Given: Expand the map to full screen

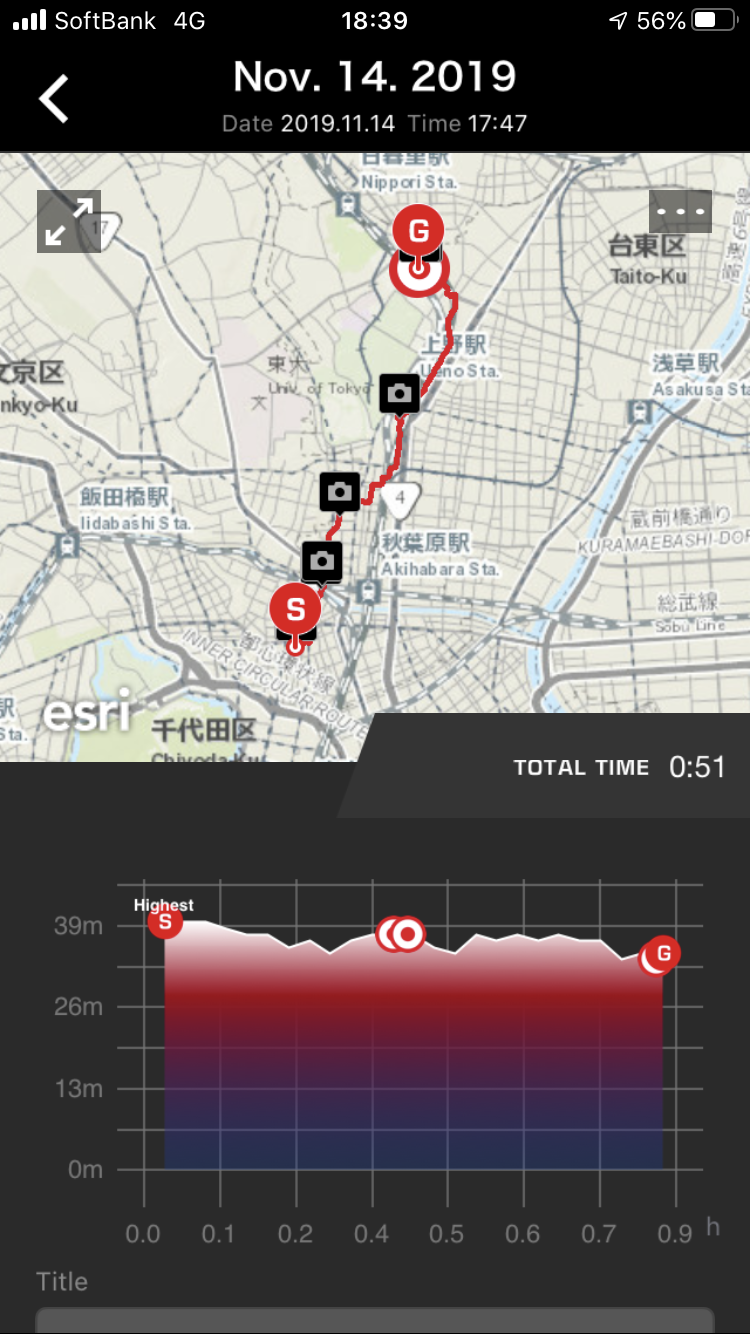Looking at the screenshot, I should point(69,221).
